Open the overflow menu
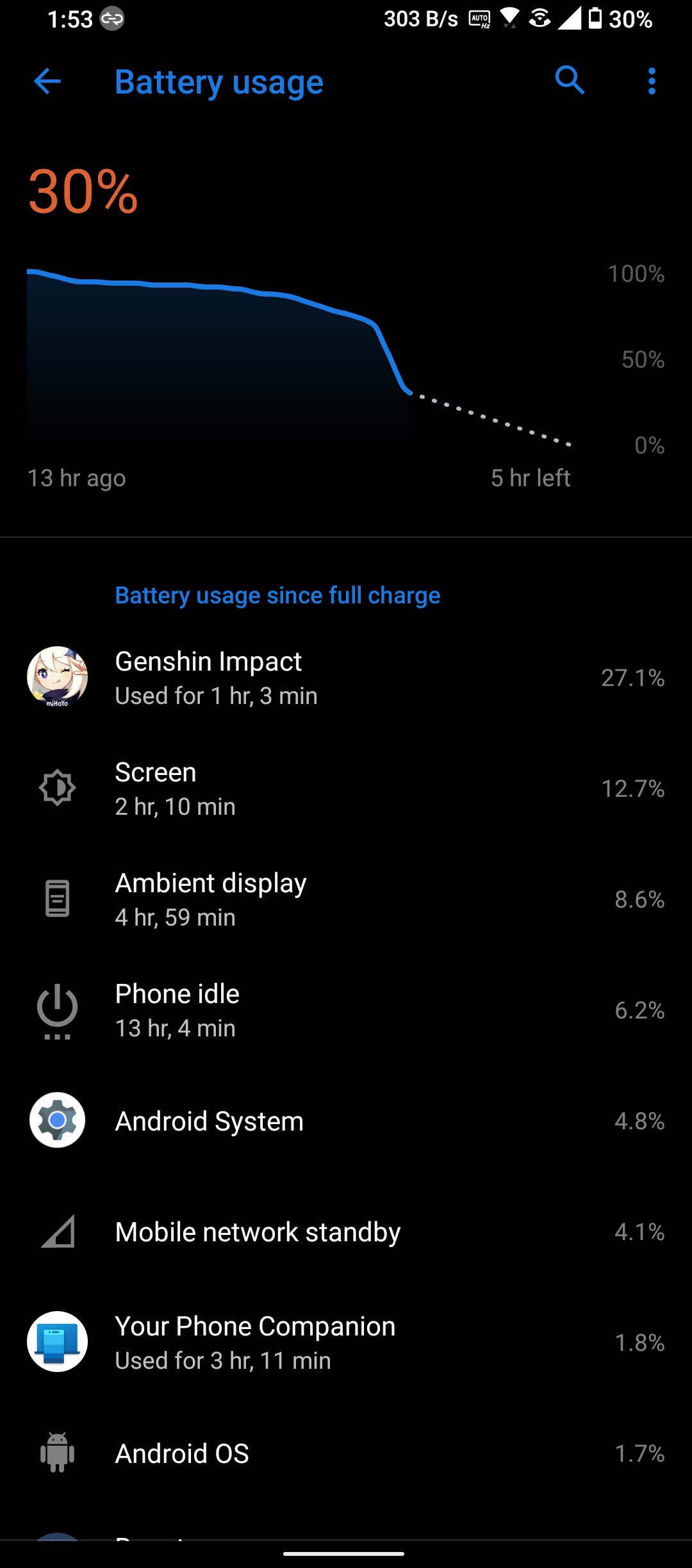This screenshot has height=1568, width=692. coord(652,81)
